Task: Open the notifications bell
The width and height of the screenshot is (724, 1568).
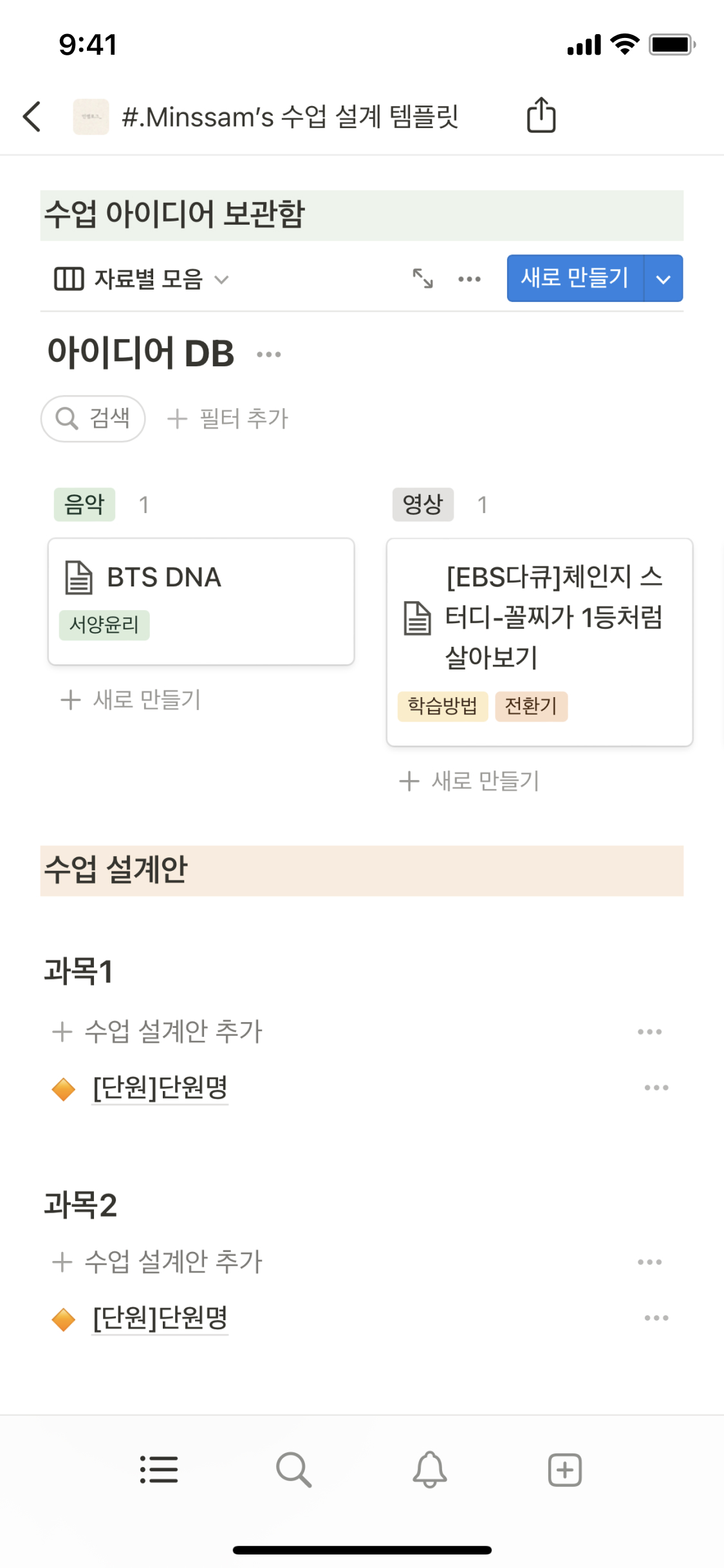Action: point(429,1470)
